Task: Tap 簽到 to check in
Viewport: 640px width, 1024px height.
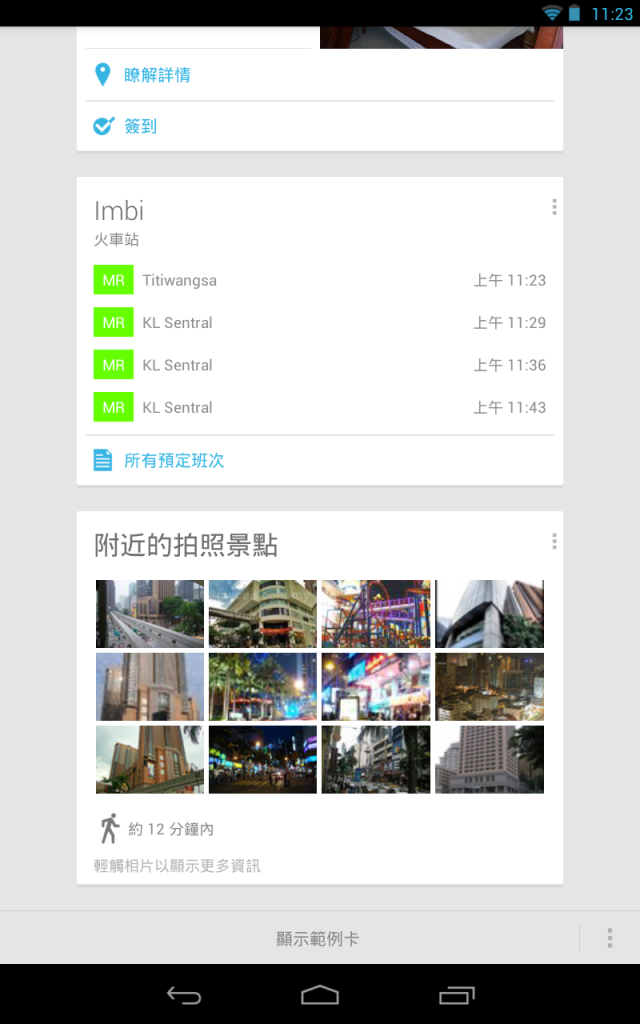Action: (140, 126)
